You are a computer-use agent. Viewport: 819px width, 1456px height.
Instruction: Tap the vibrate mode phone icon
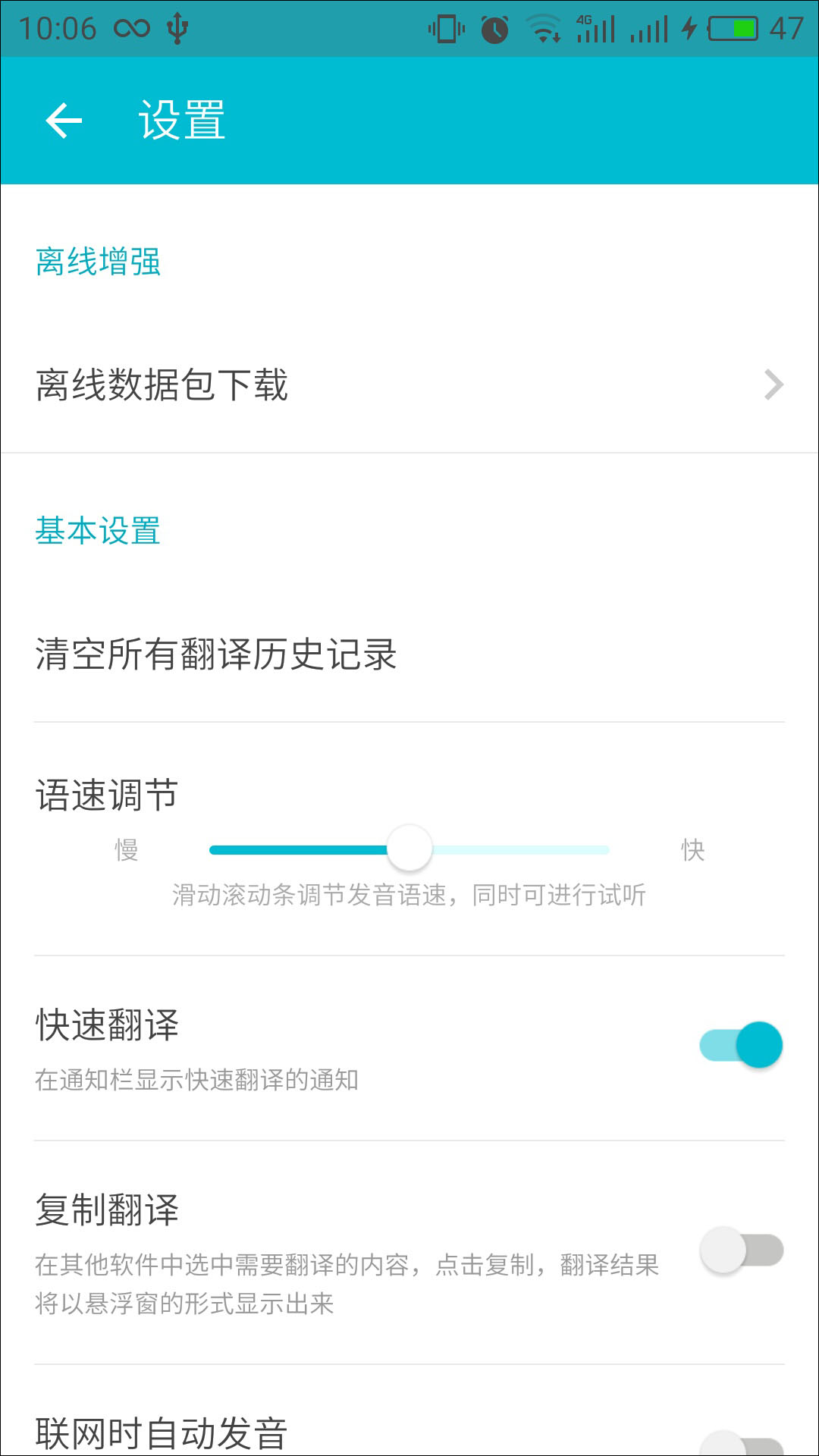tap(447, 27)
